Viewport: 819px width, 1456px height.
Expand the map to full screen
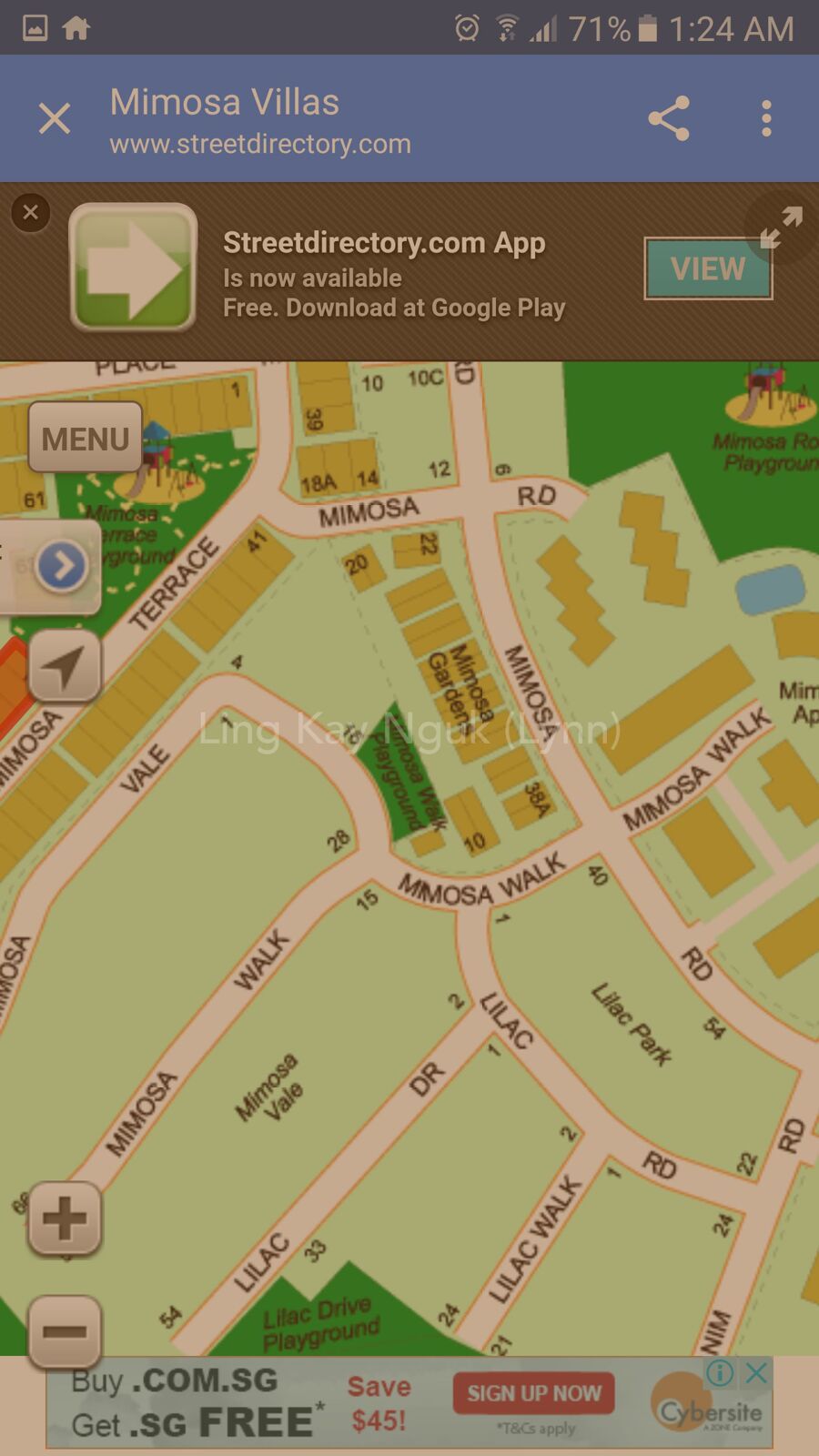click(x=783, y=227)
